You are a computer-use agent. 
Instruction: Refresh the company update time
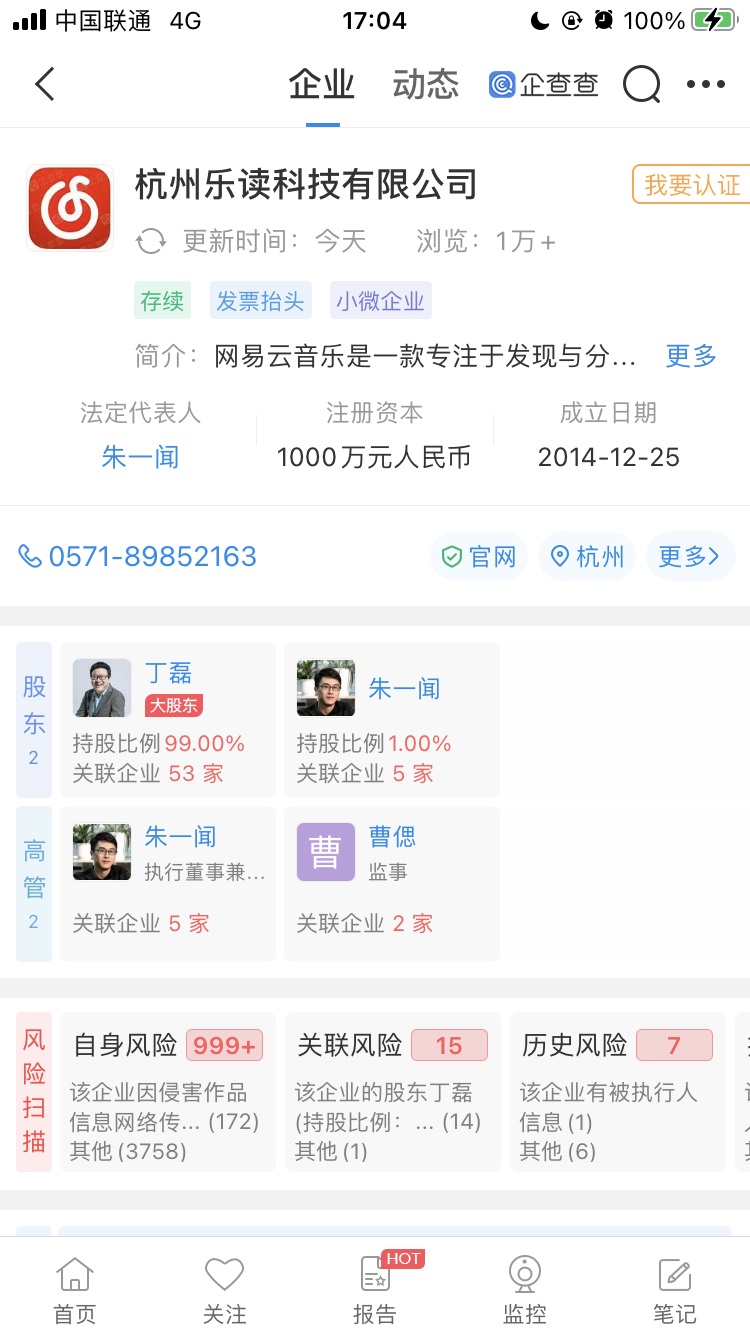pos(152,241)
